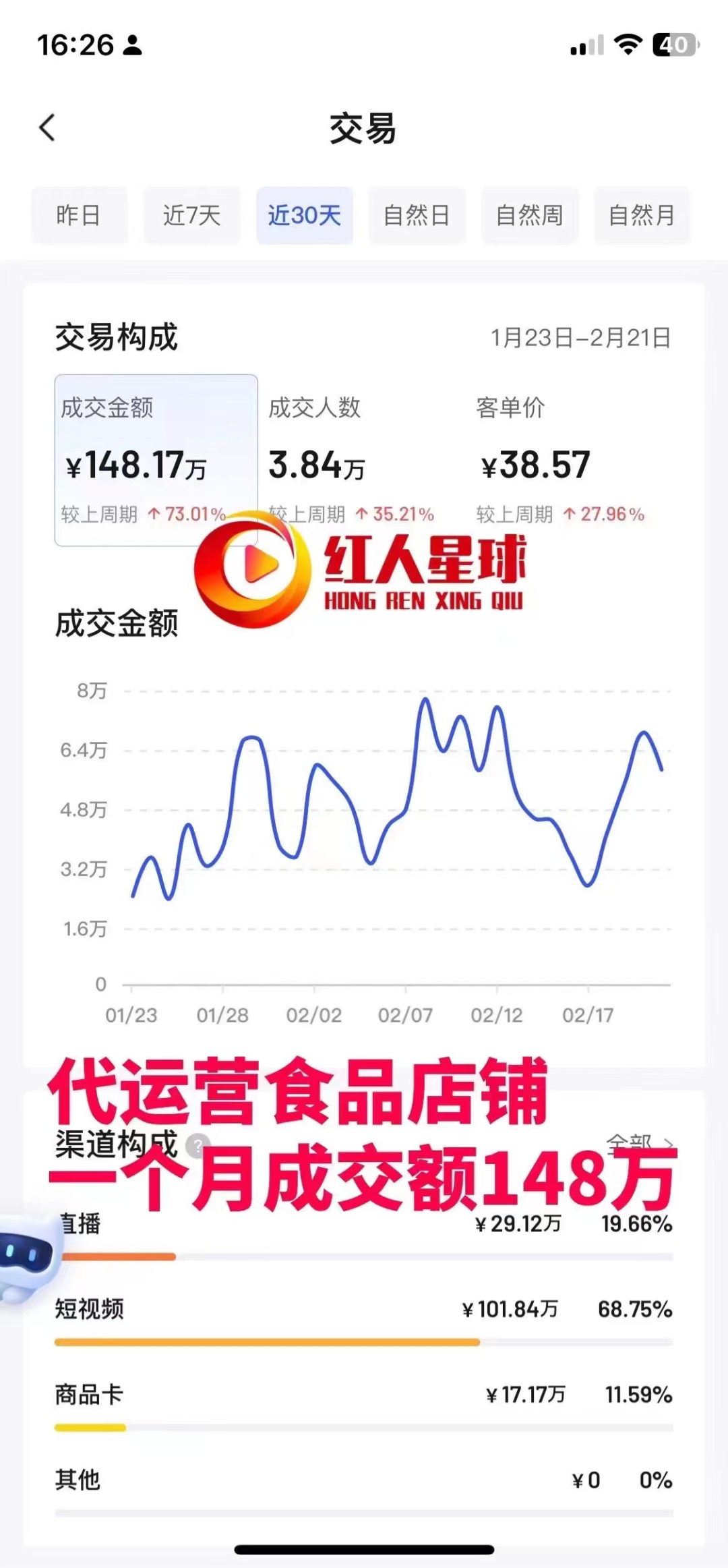Select the 自然月 time filter

click(641, 216)
